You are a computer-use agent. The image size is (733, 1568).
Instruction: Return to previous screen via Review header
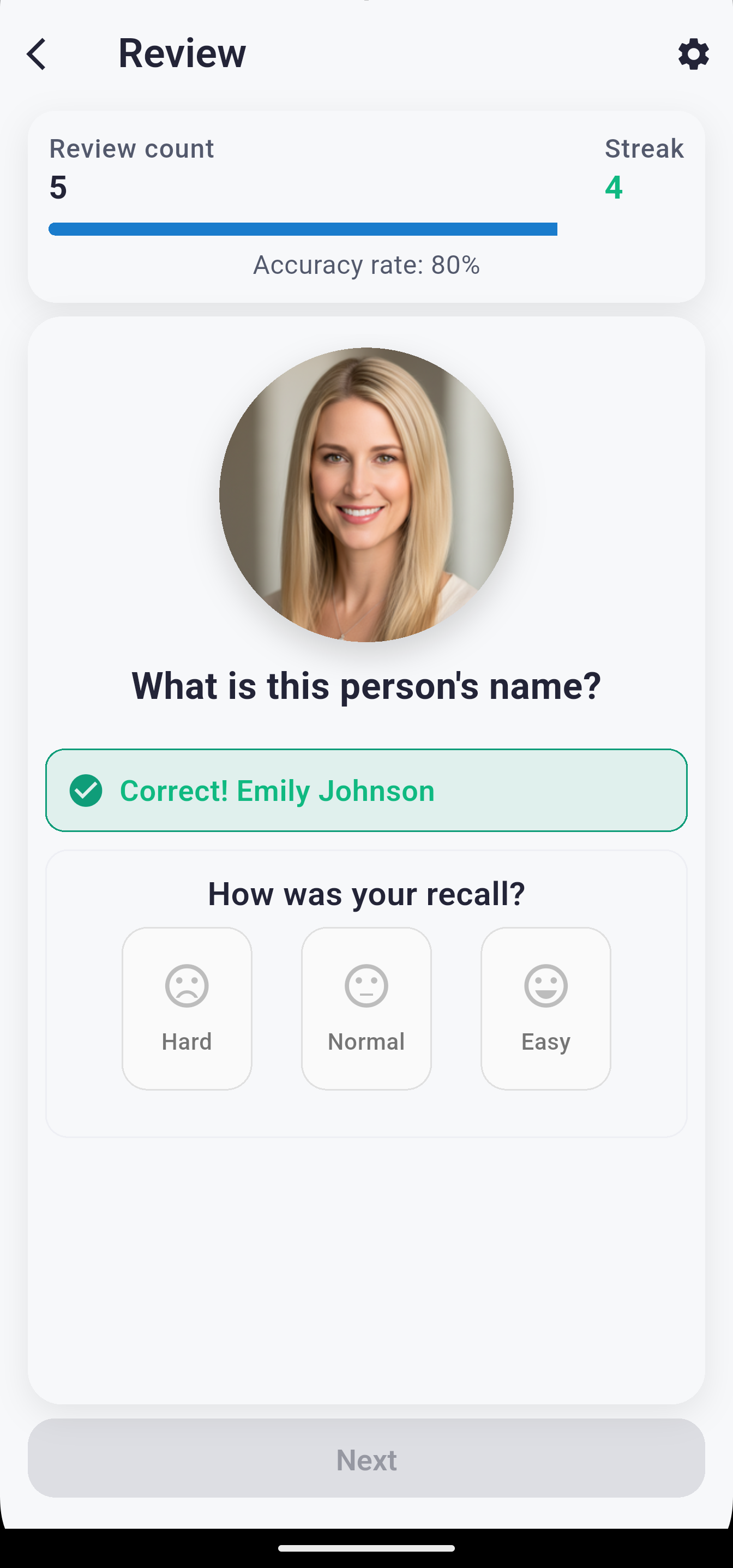pyautogui.click(x=37, y=54)
